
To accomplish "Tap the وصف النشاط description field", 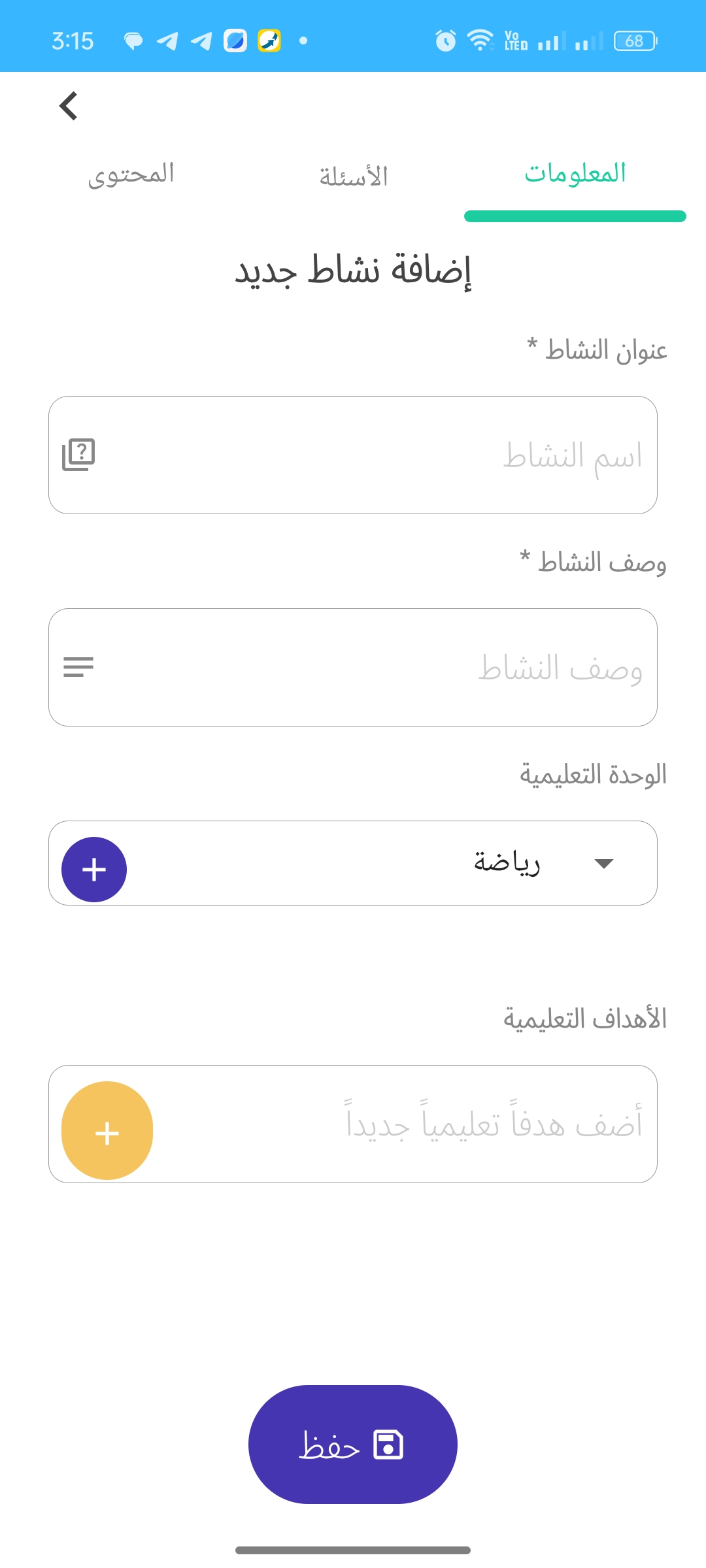I will click(353, 667).
